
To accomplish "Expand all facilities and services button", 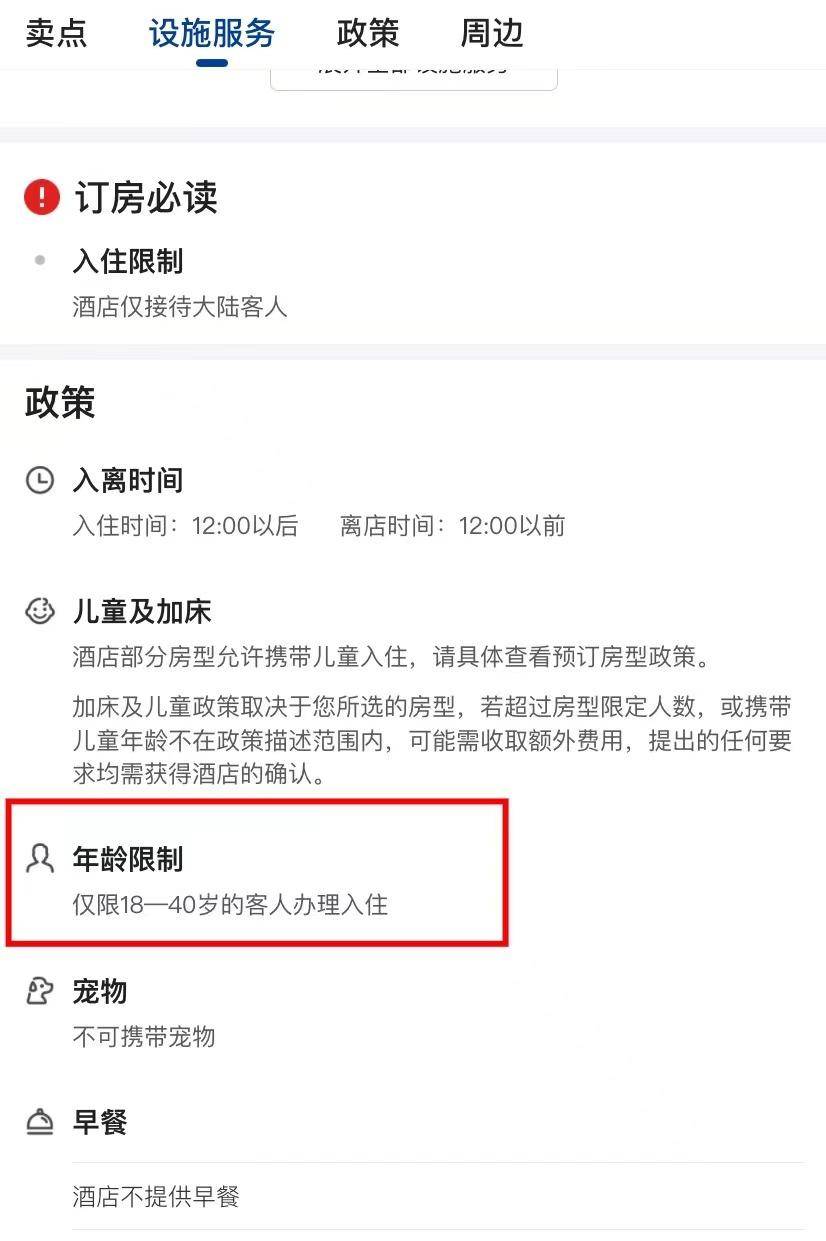I will 413,77.
